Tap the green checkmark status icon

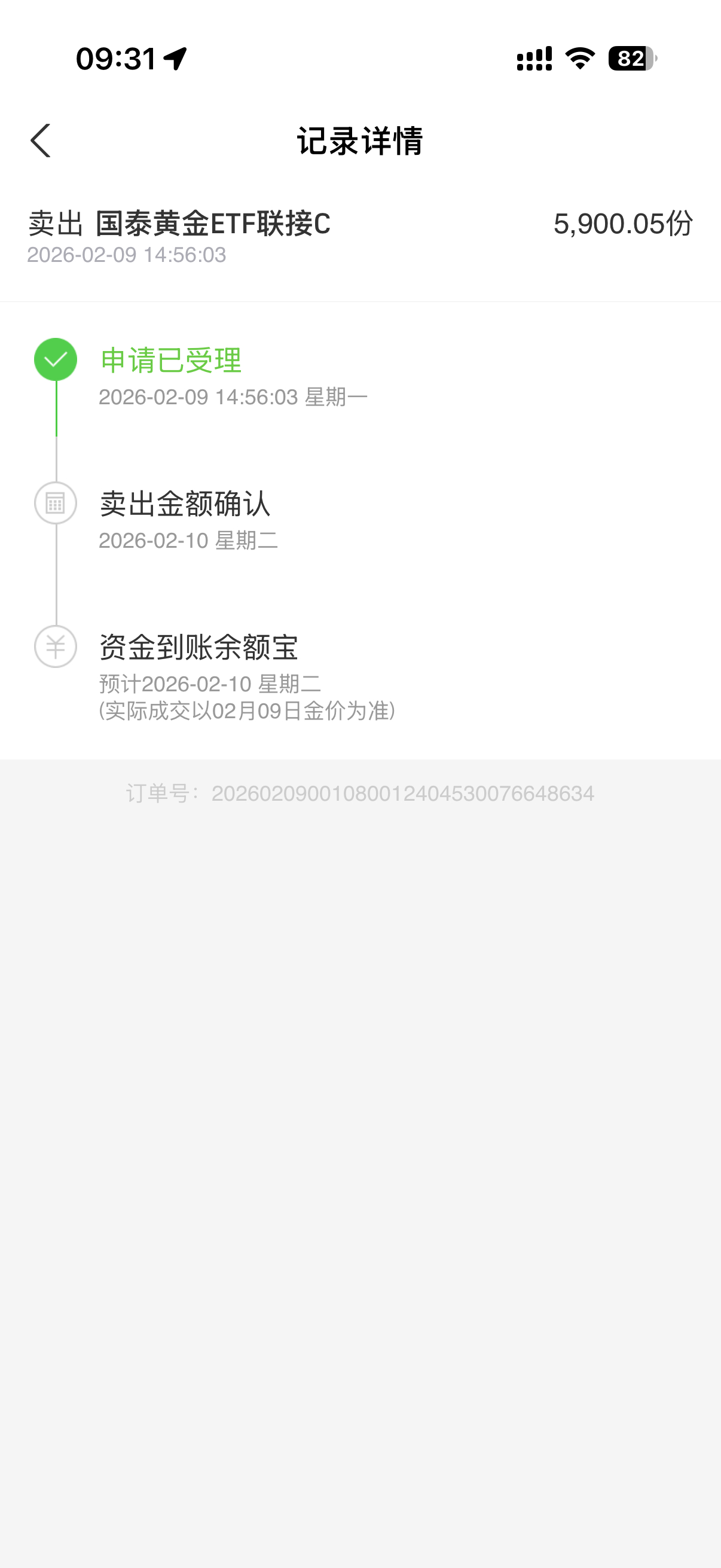click(x=56, y=359)
